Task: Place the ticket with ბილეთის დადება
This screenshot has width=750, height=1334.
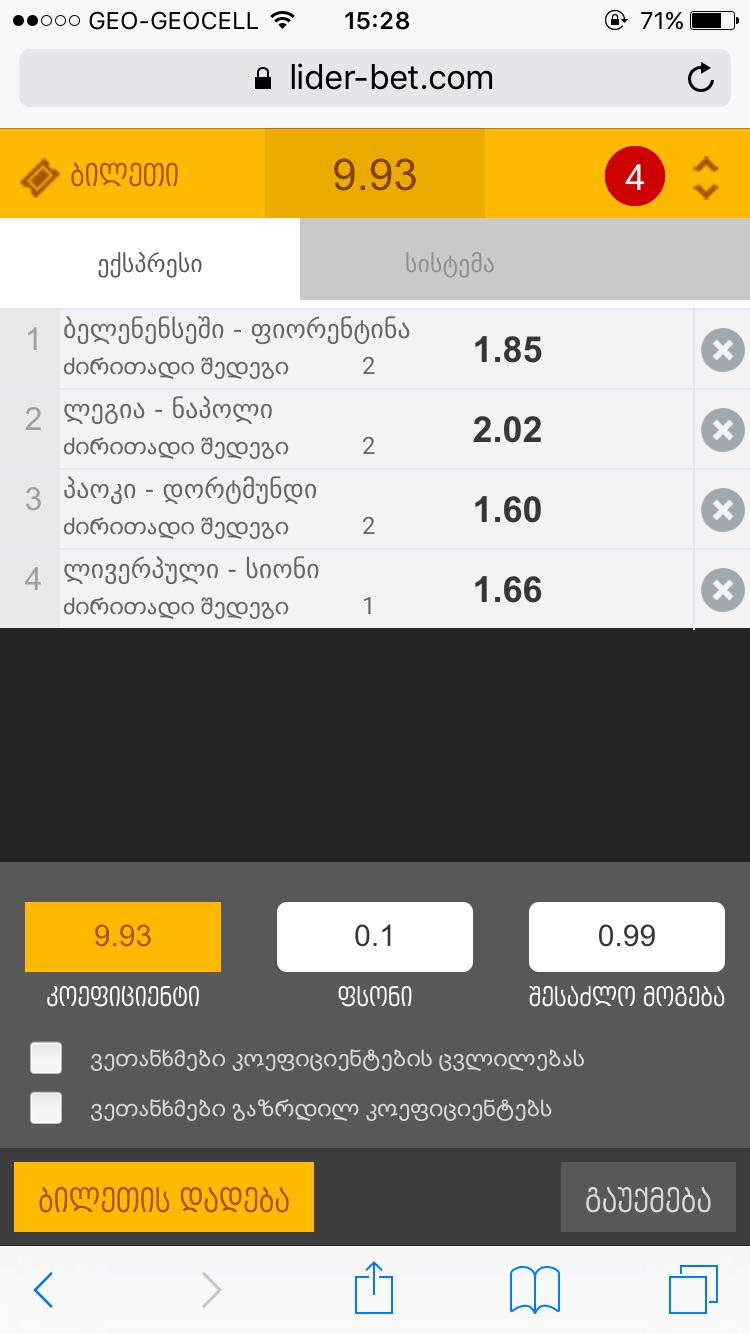Action: (x=164, y=1197)
